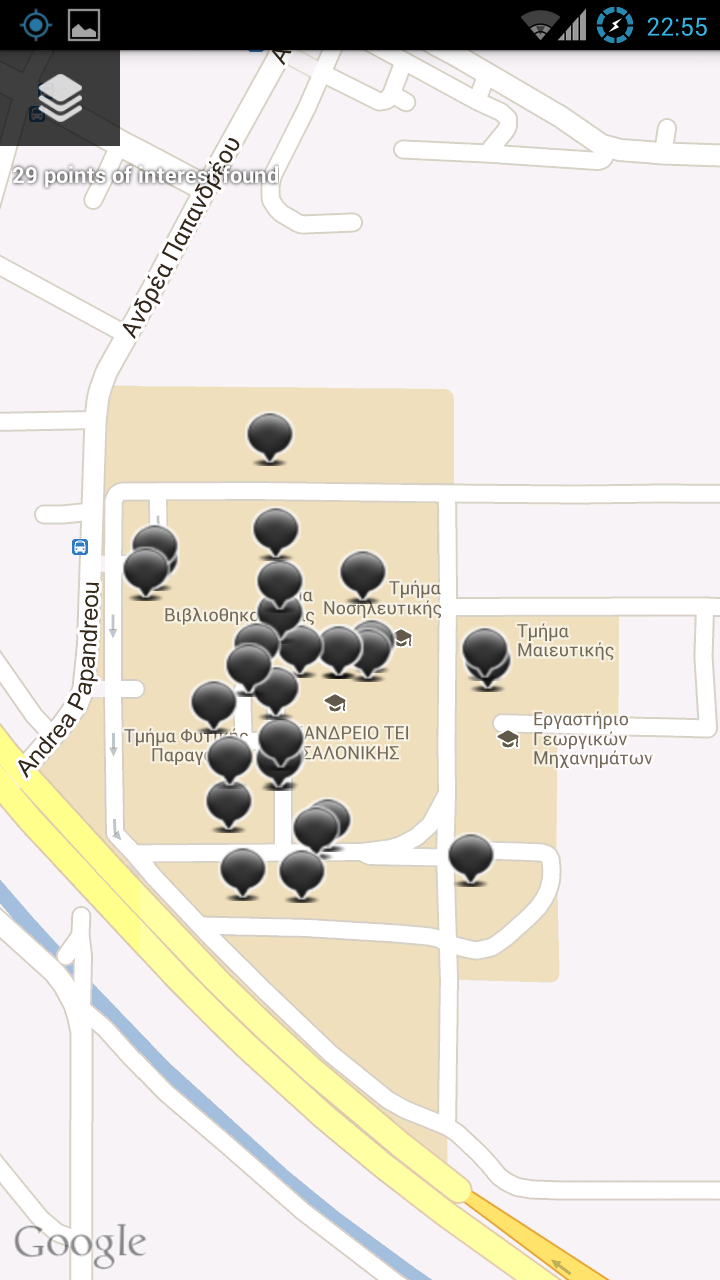Image resolution: width=720 pixels, height=1280 pixels.
Task: Select the marker next to Τμήμα Μαιευτικής
Action: (486, 652)
